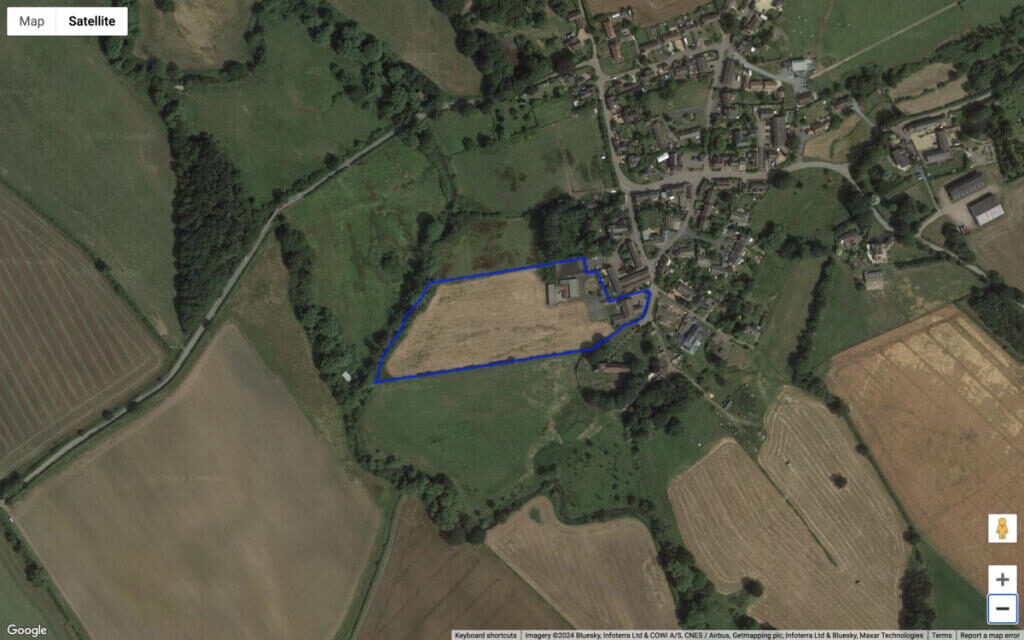Open Google logo link to Google Maps

[x=27, y=629]
